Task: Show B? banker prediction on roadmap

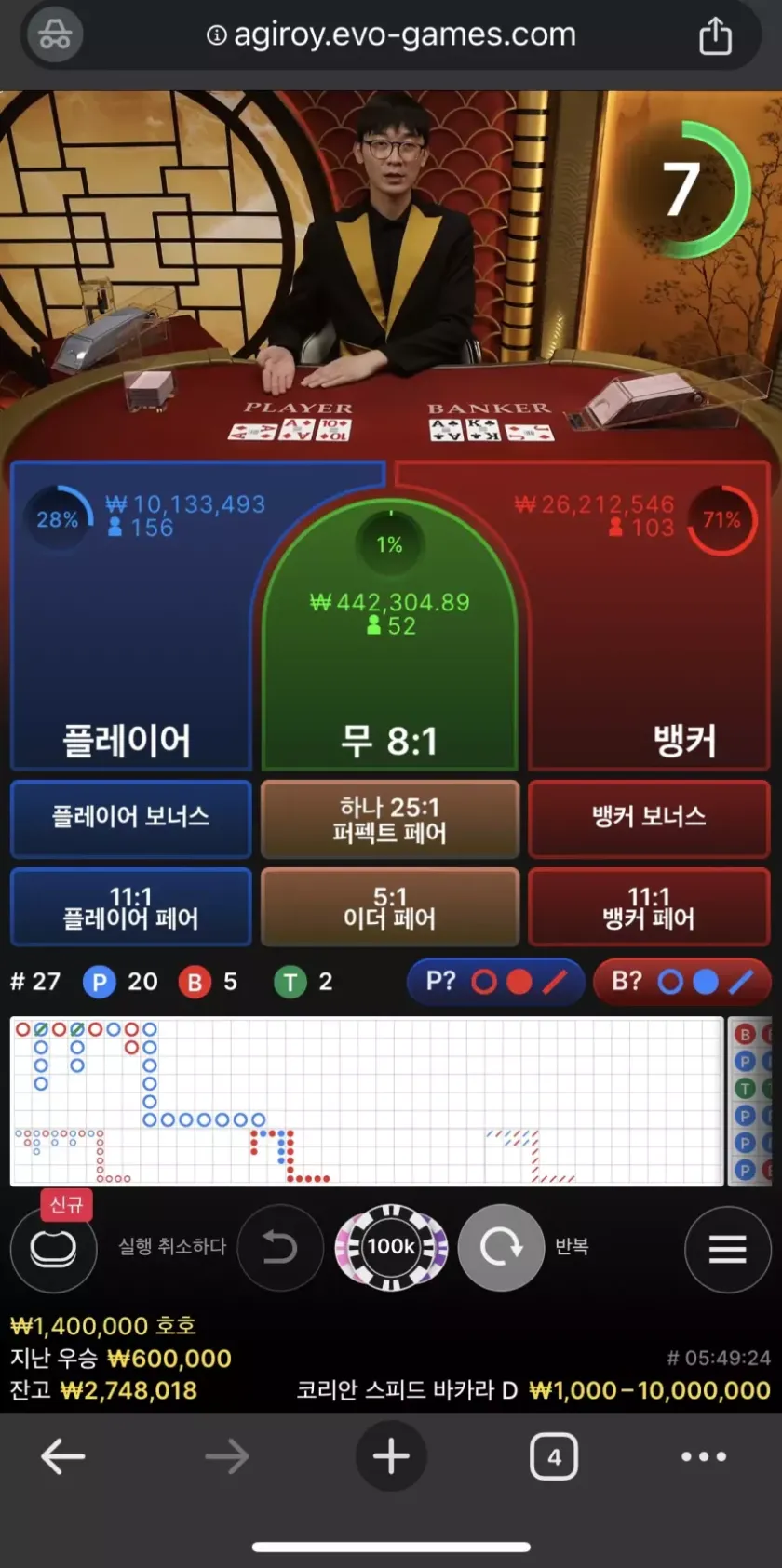Action: [x=681, y=982]
